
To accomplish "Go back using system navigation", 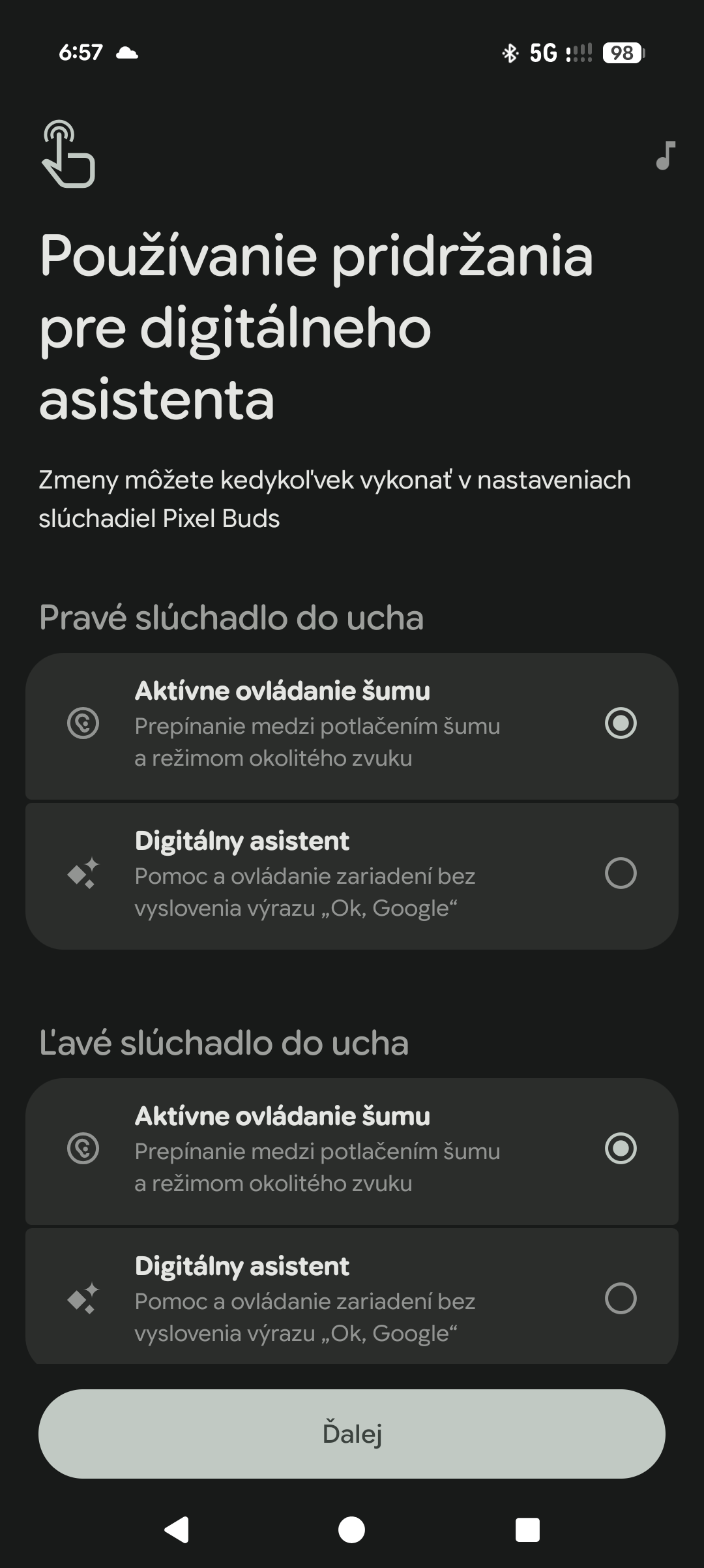I will point(177,1530).
